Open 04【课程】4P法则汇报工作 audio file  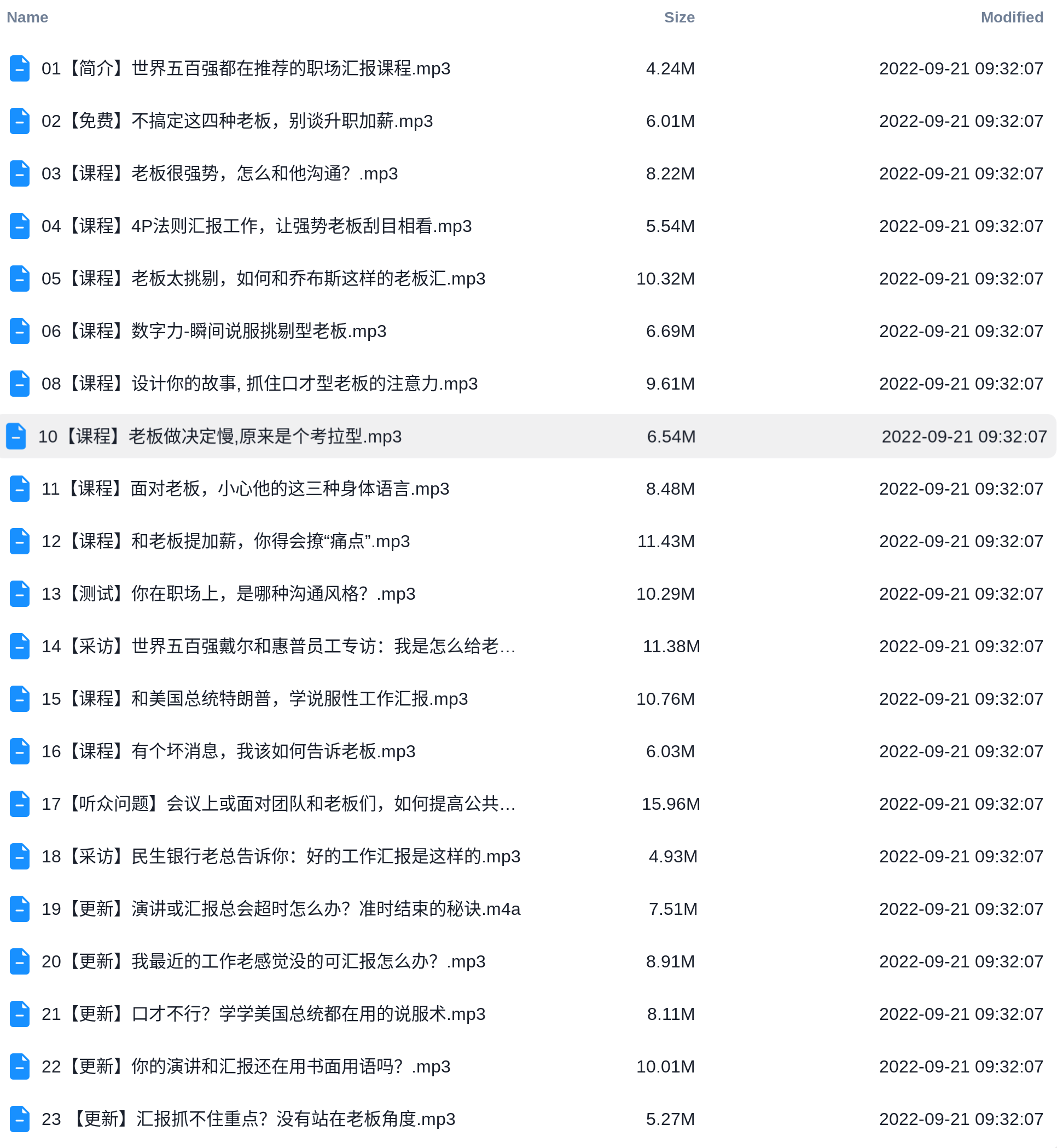tap(256, 227)
